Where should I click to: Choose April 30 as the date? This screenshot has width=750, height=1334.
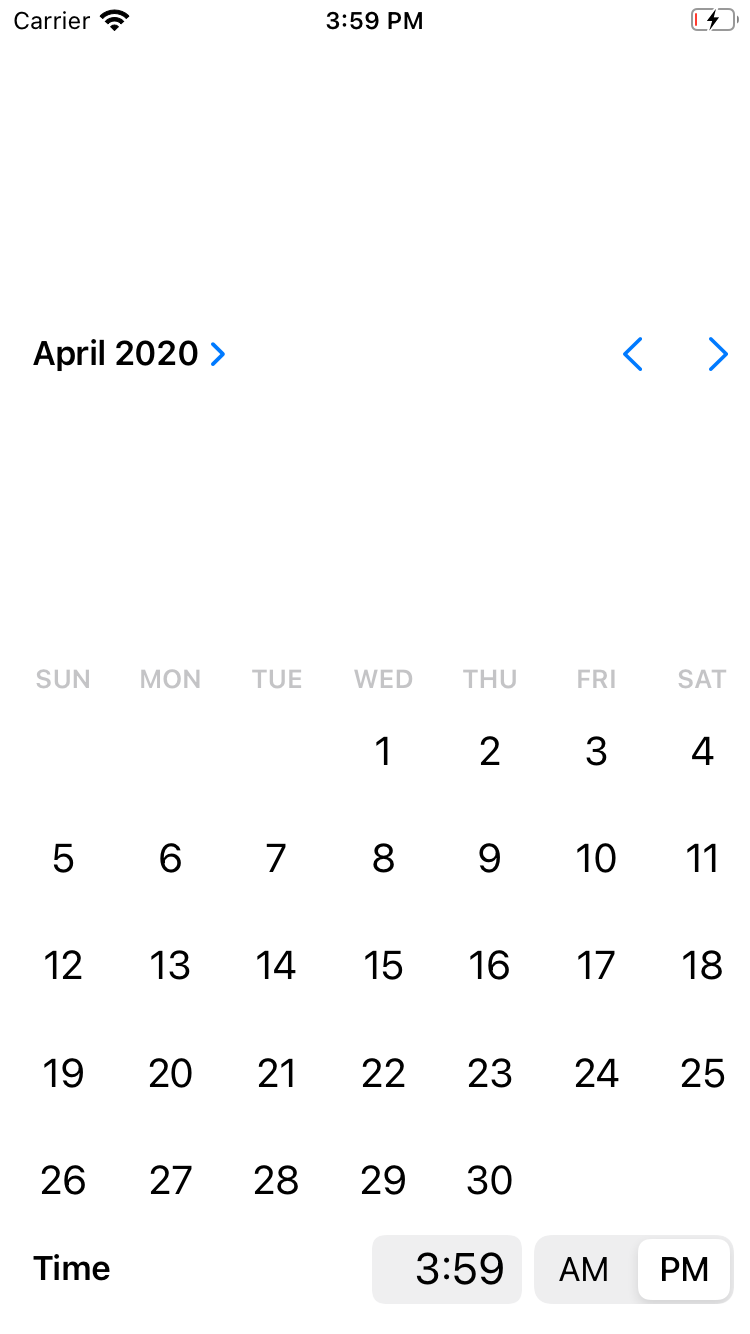coord(490,1181)
